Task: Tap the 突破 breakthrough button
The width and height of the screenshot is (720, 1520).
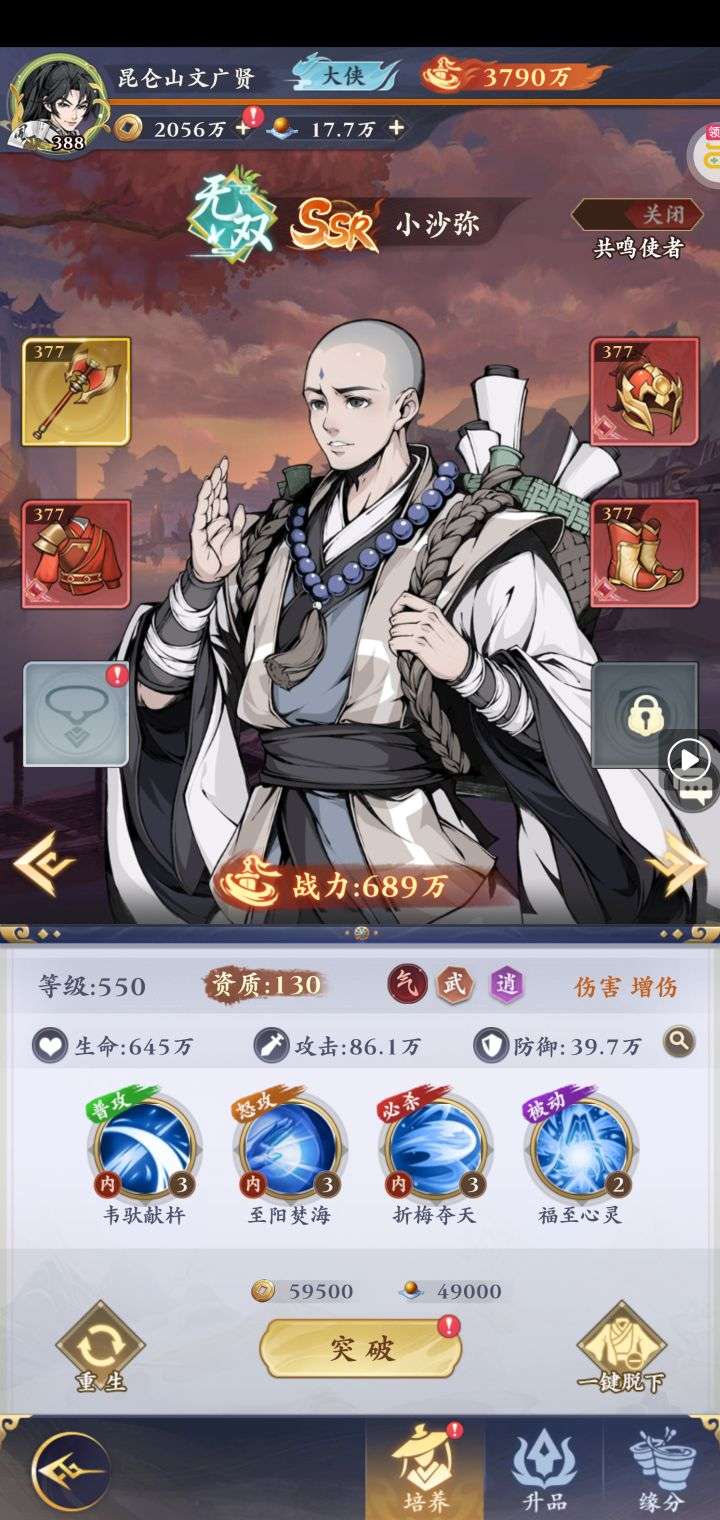Action: click(x=360, y=1348)
